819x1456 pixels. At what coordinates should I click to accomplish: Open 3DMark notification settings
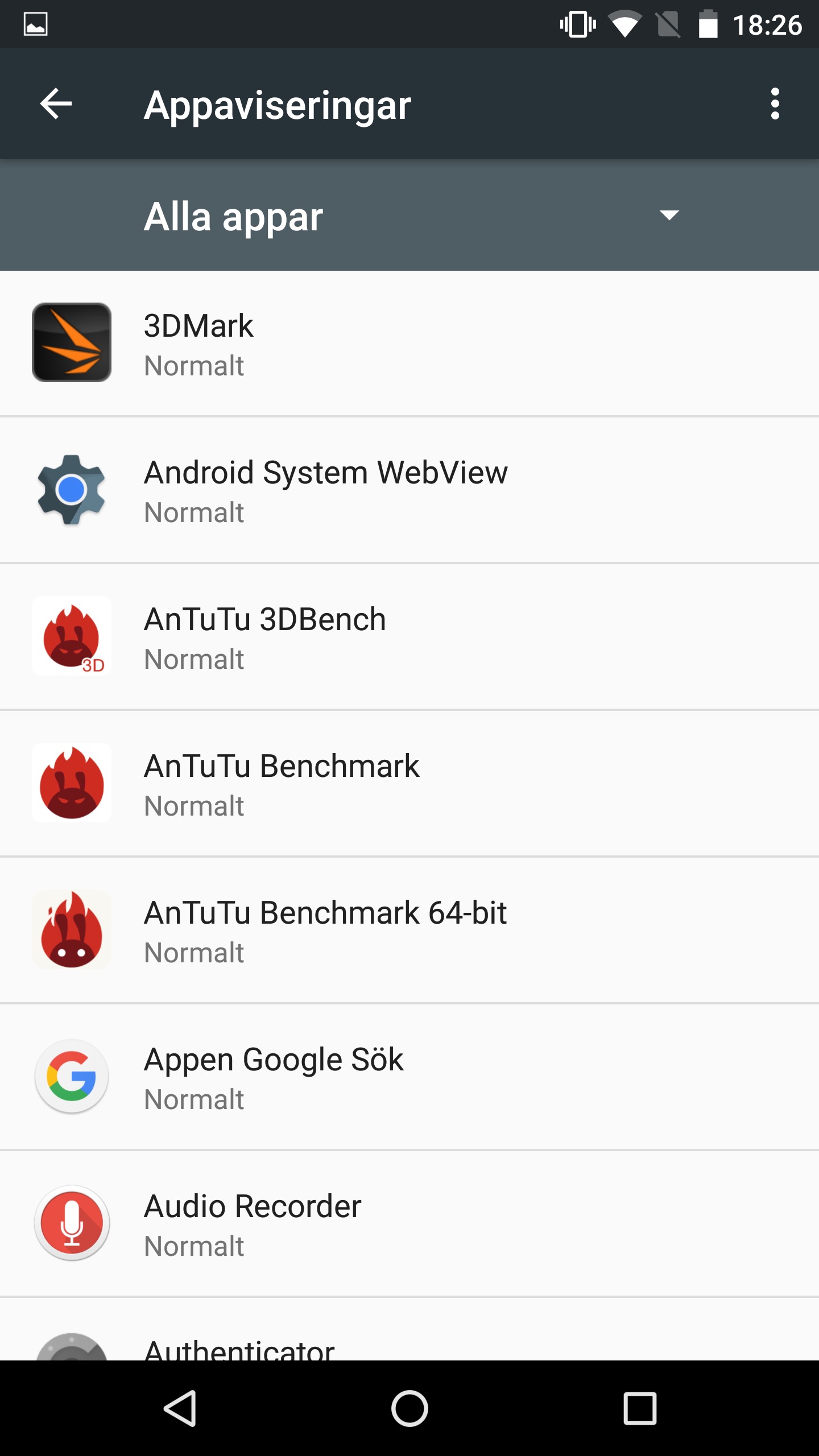click(409, 344)
